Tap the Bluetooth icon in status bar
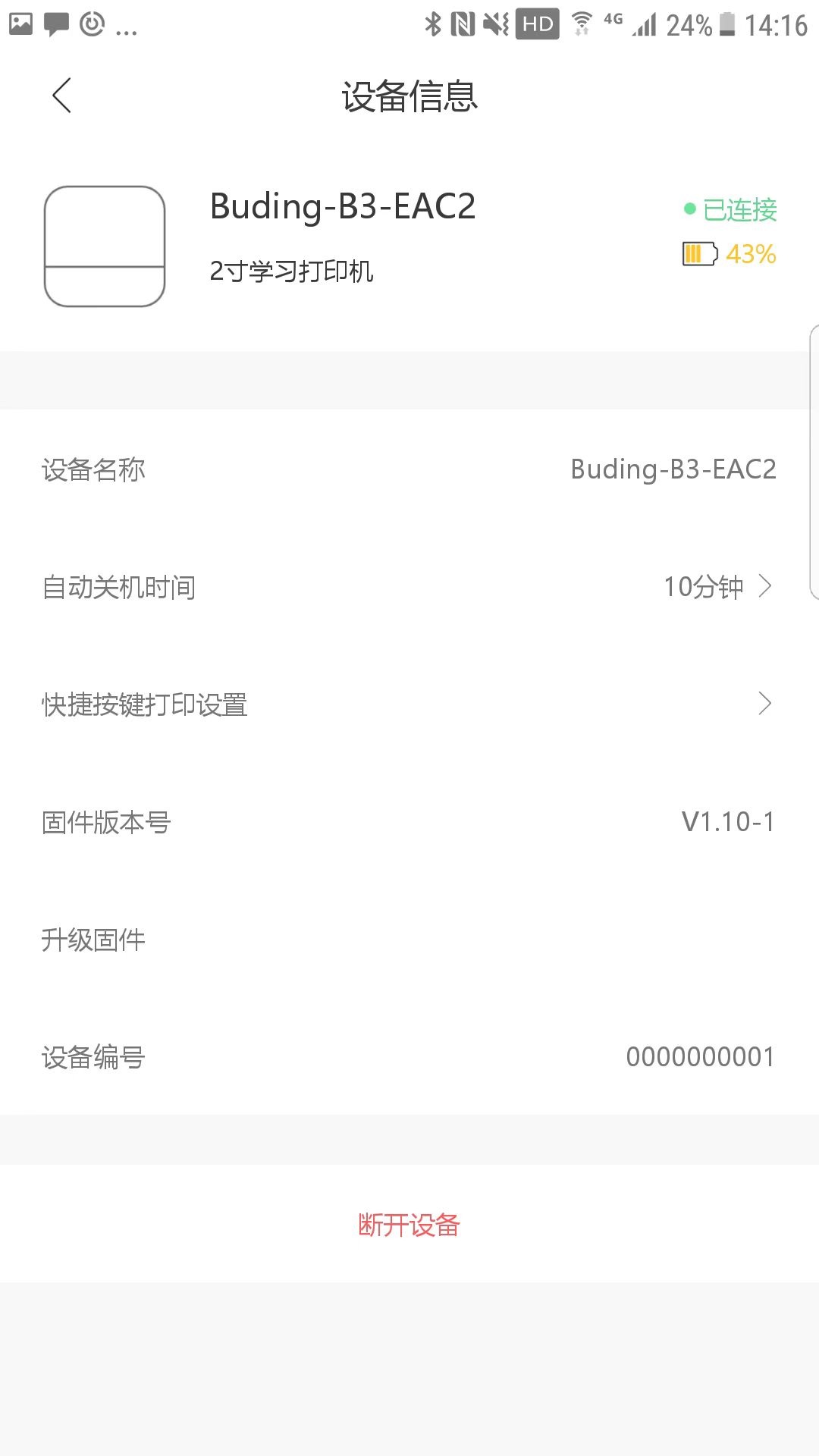 click(434, 24)
